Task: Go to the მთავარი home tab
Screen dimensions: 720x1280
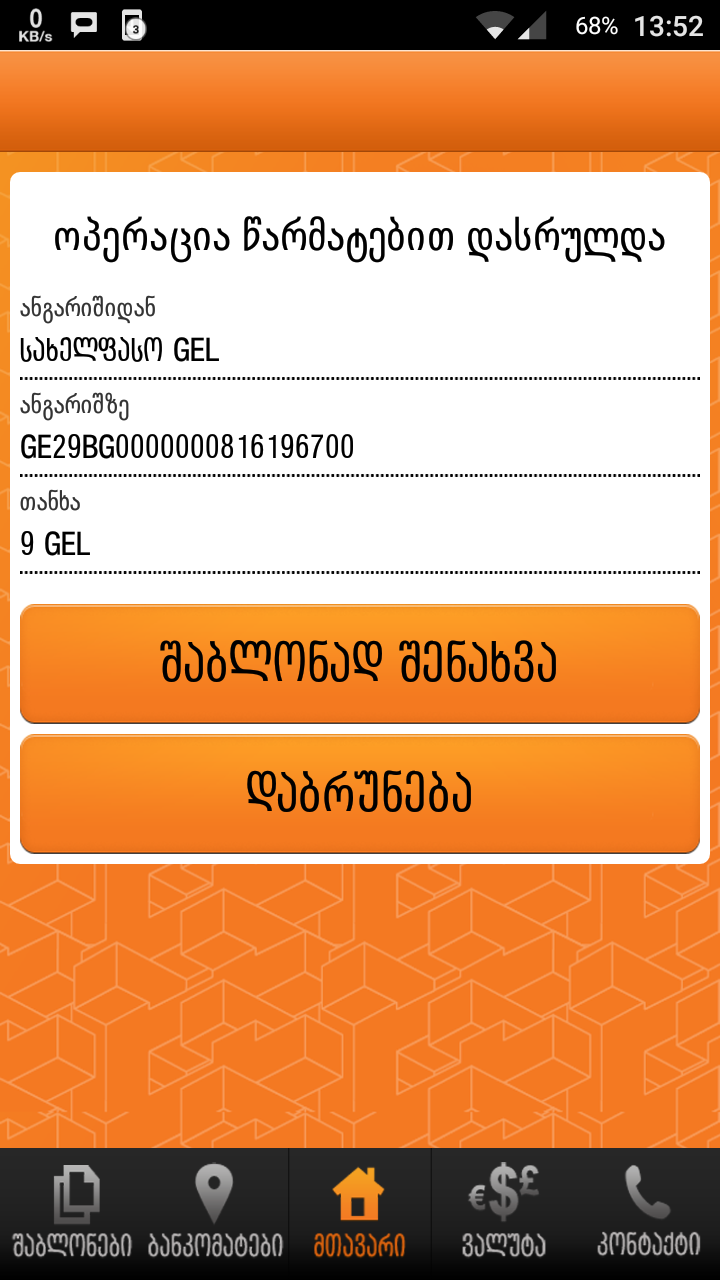Action: coord(359,1213)
